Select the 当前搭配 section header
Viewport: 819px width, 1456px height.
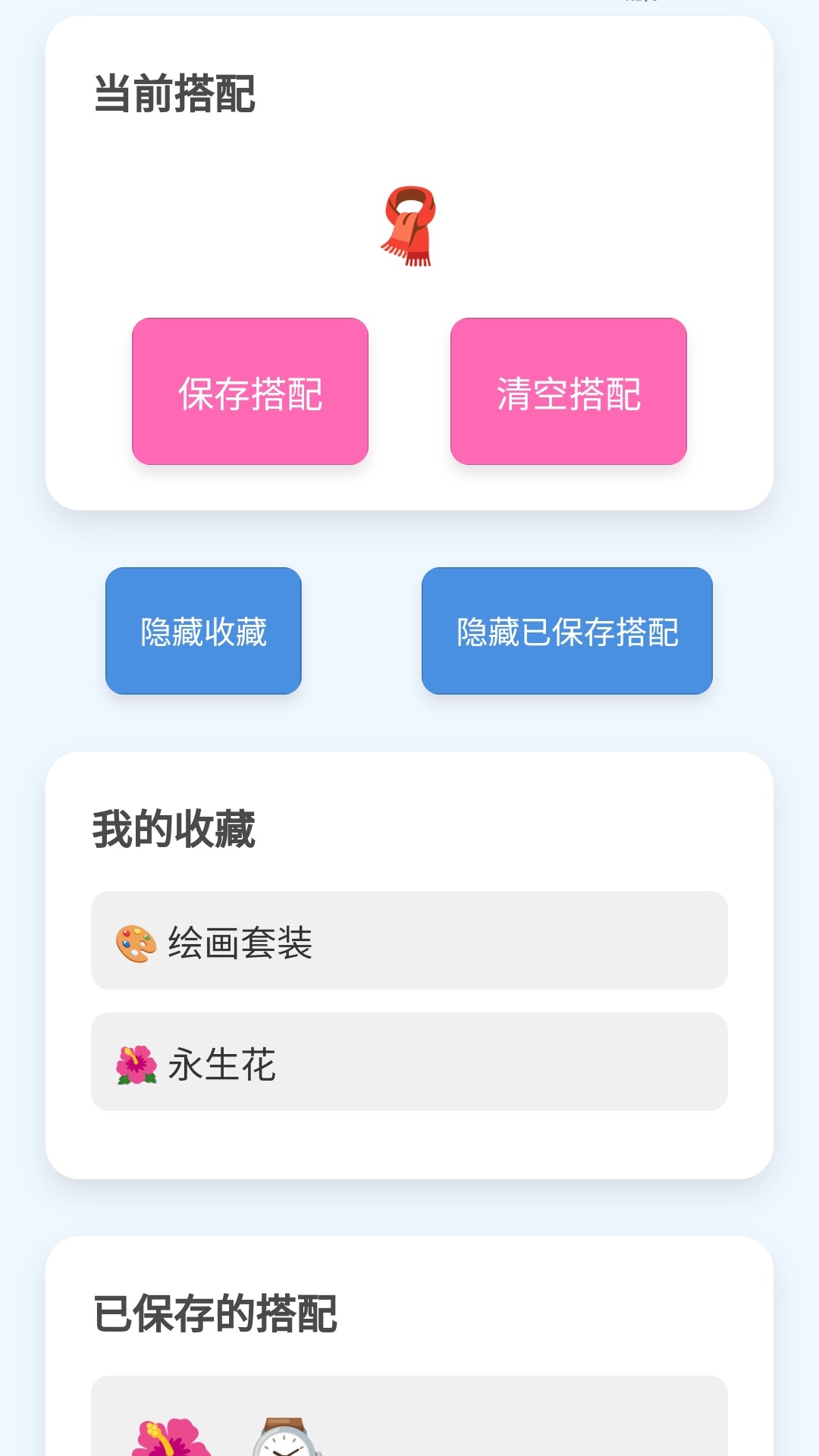point(174,91)
